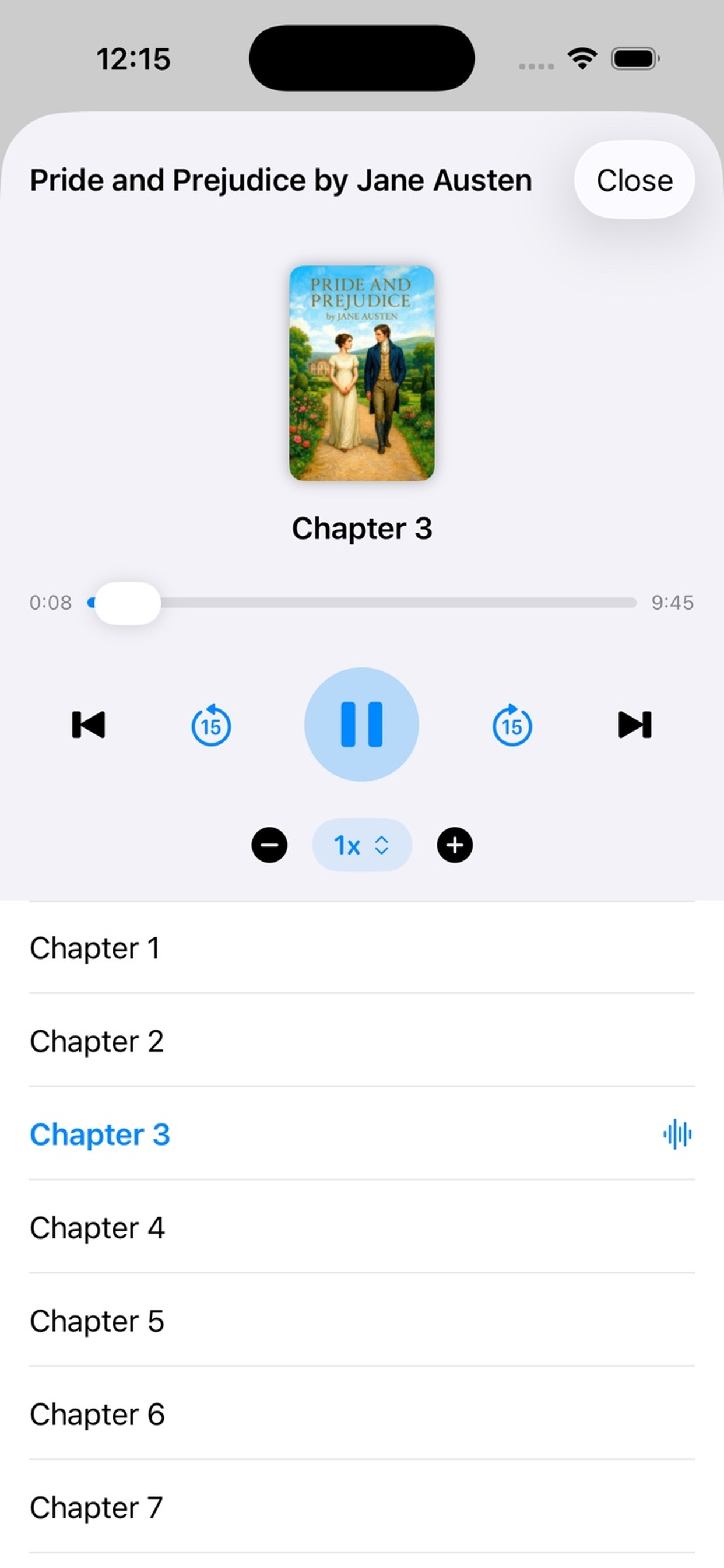This screenshot has width=724, height=1568.
Task: Tap the Pride and Prejudice cover artwork
Action: 361,374
